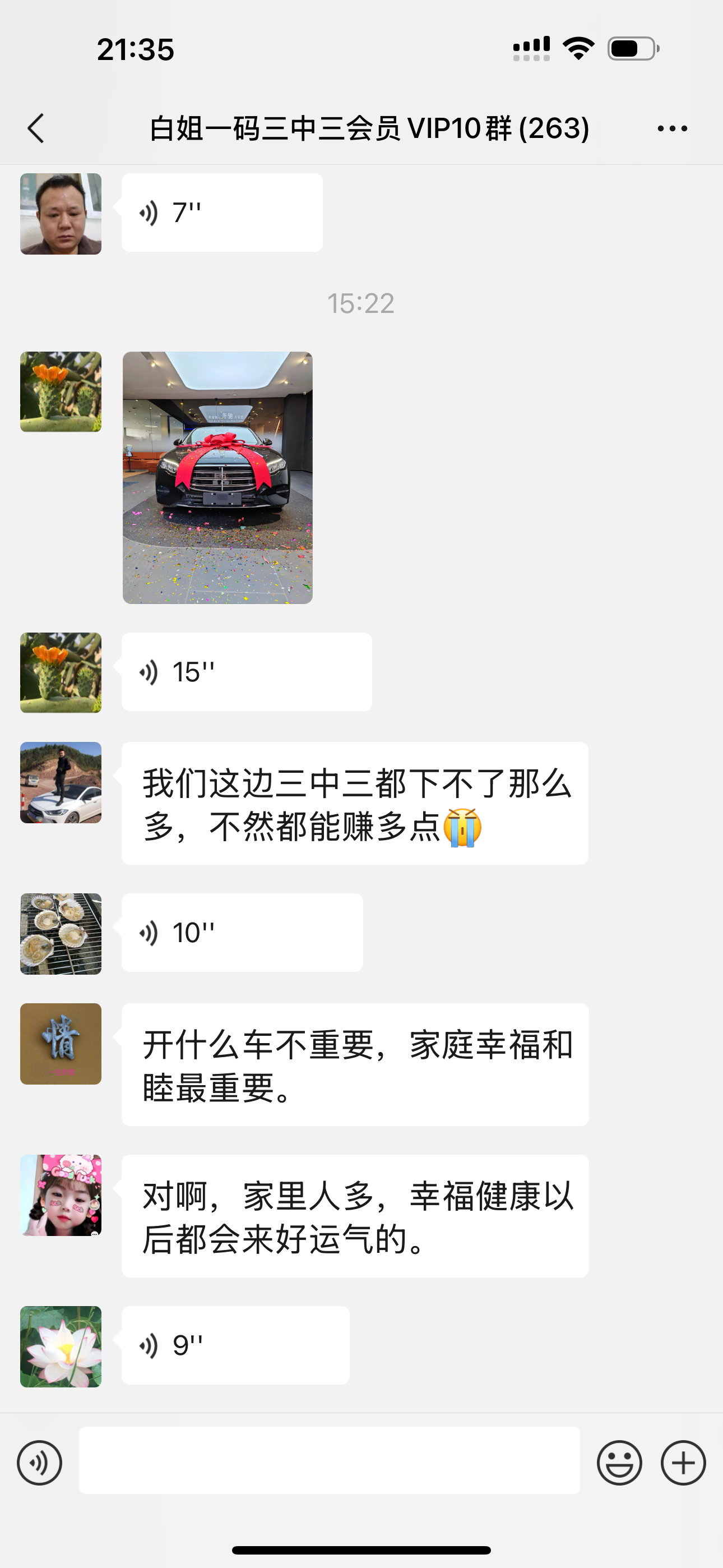
Task: Play the 9-second voice message
Action: [x=235, y=1345]
